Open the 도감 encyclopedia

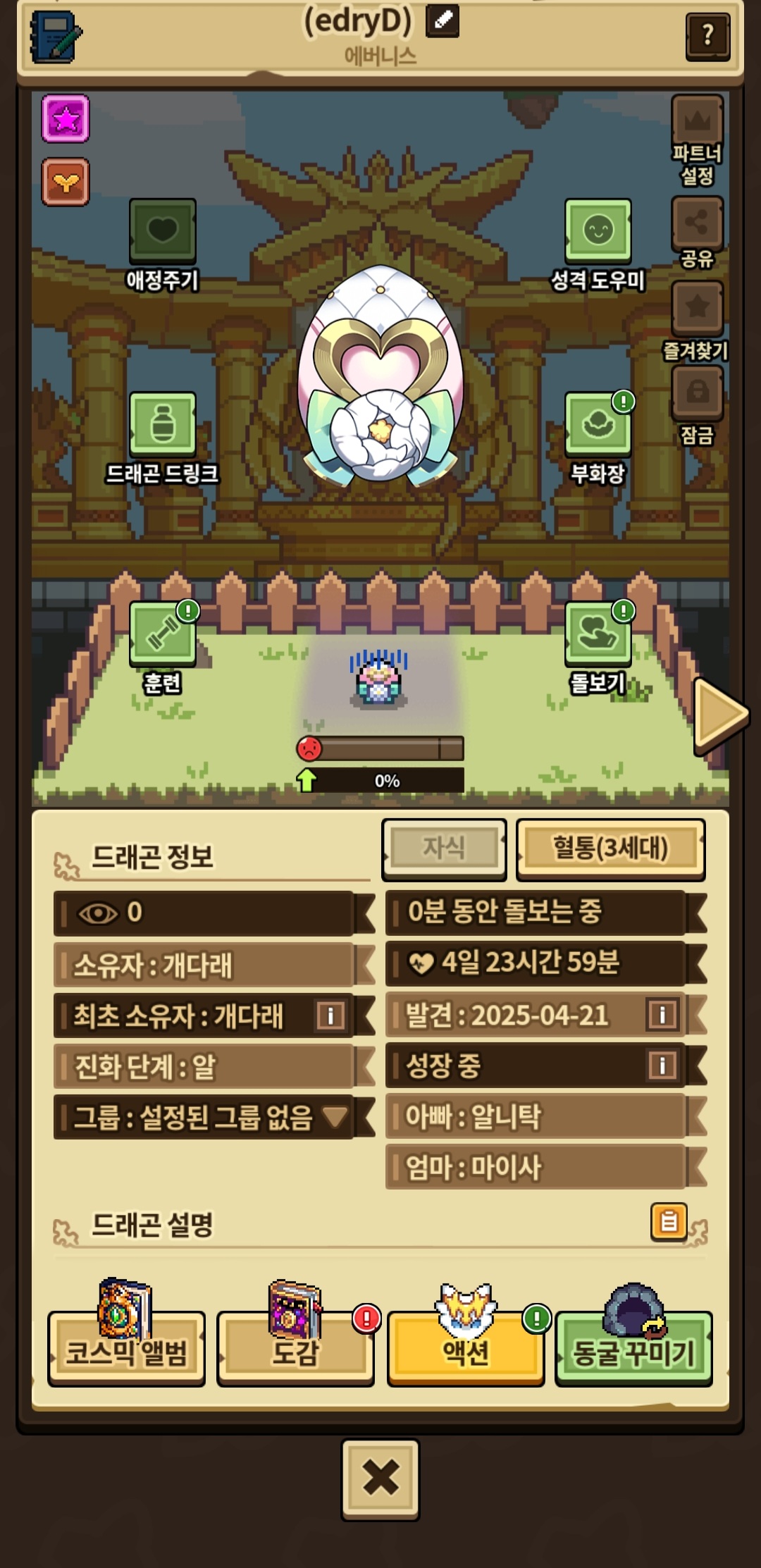point(295,1351)
